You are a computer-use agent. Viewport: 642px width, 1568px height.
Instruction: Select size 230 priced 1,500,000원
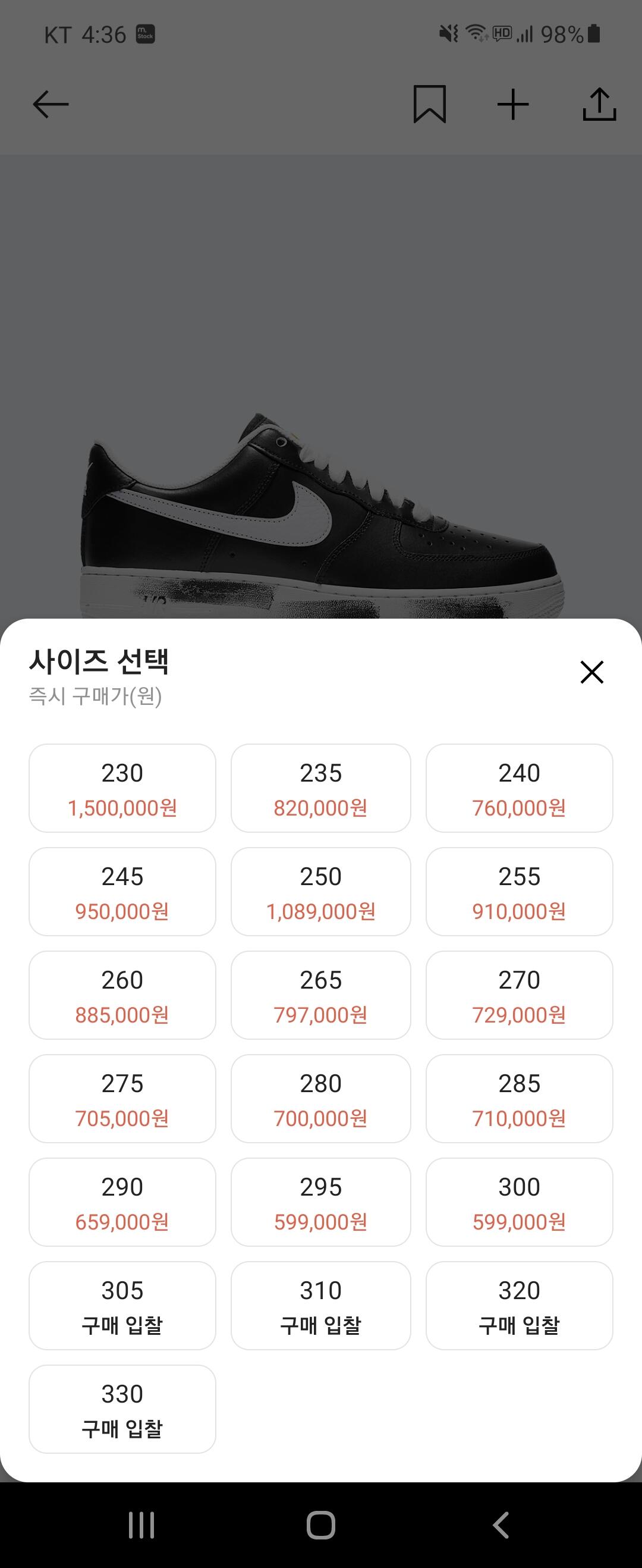(122, 788)
